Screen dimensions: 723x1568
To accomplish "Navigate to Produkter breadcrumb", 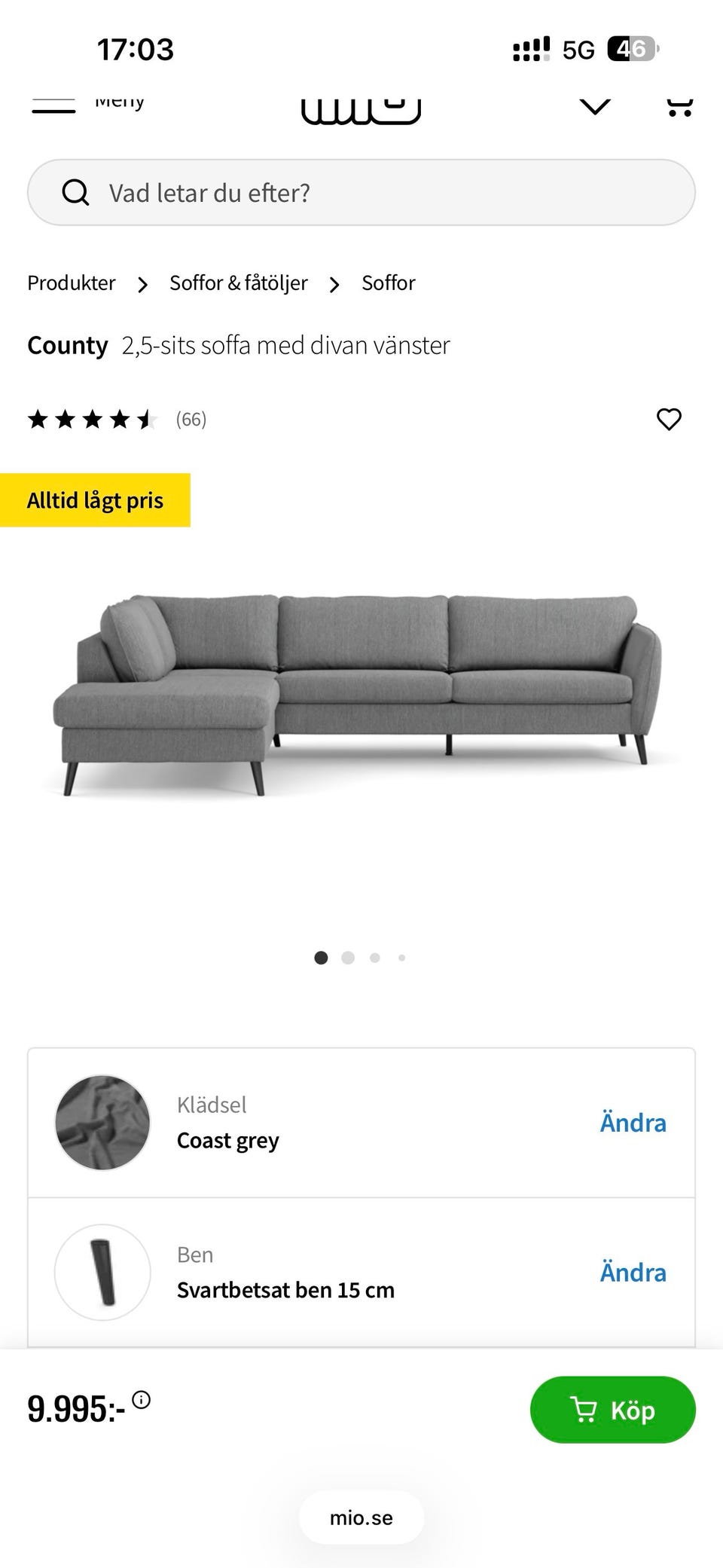I will tap(71, 283).
